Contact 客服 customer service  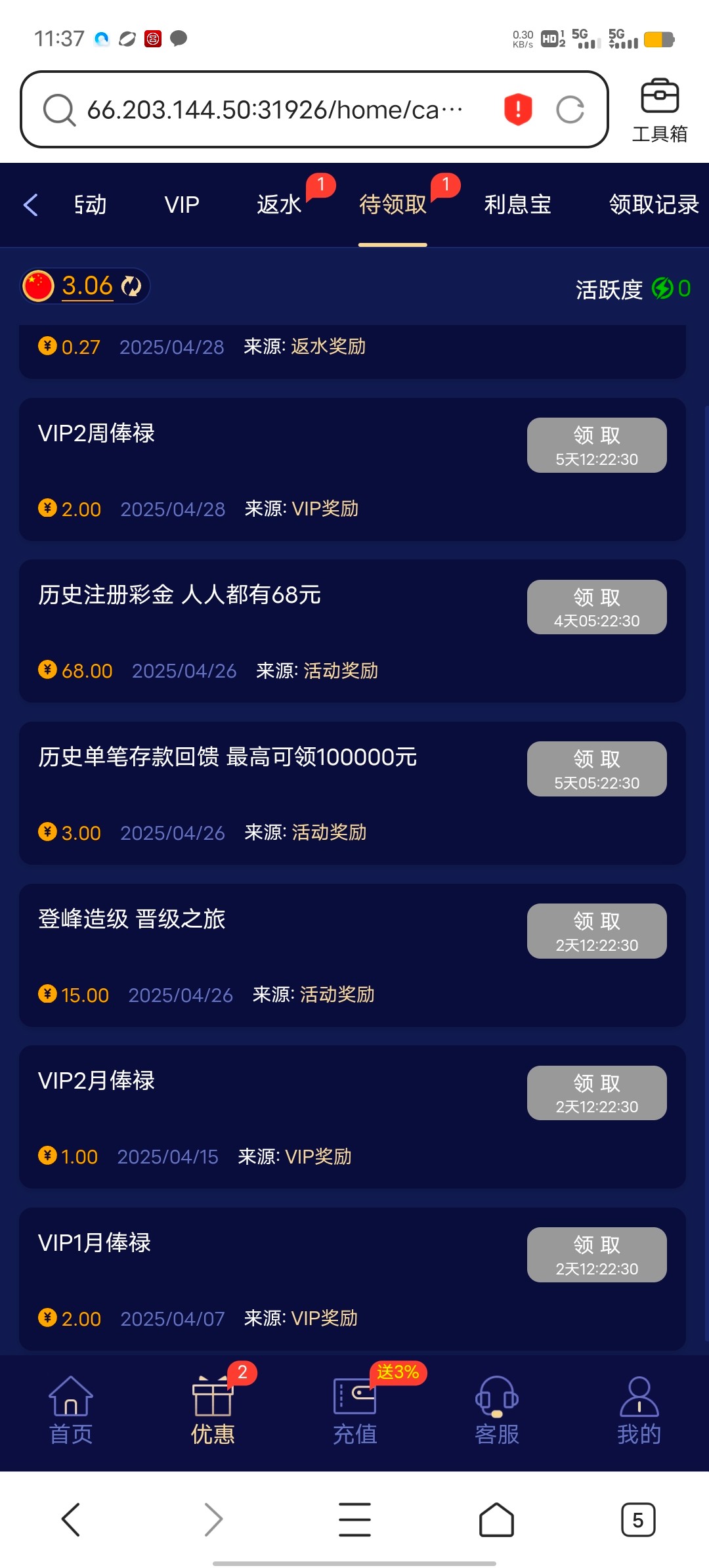pos(497,1410)
